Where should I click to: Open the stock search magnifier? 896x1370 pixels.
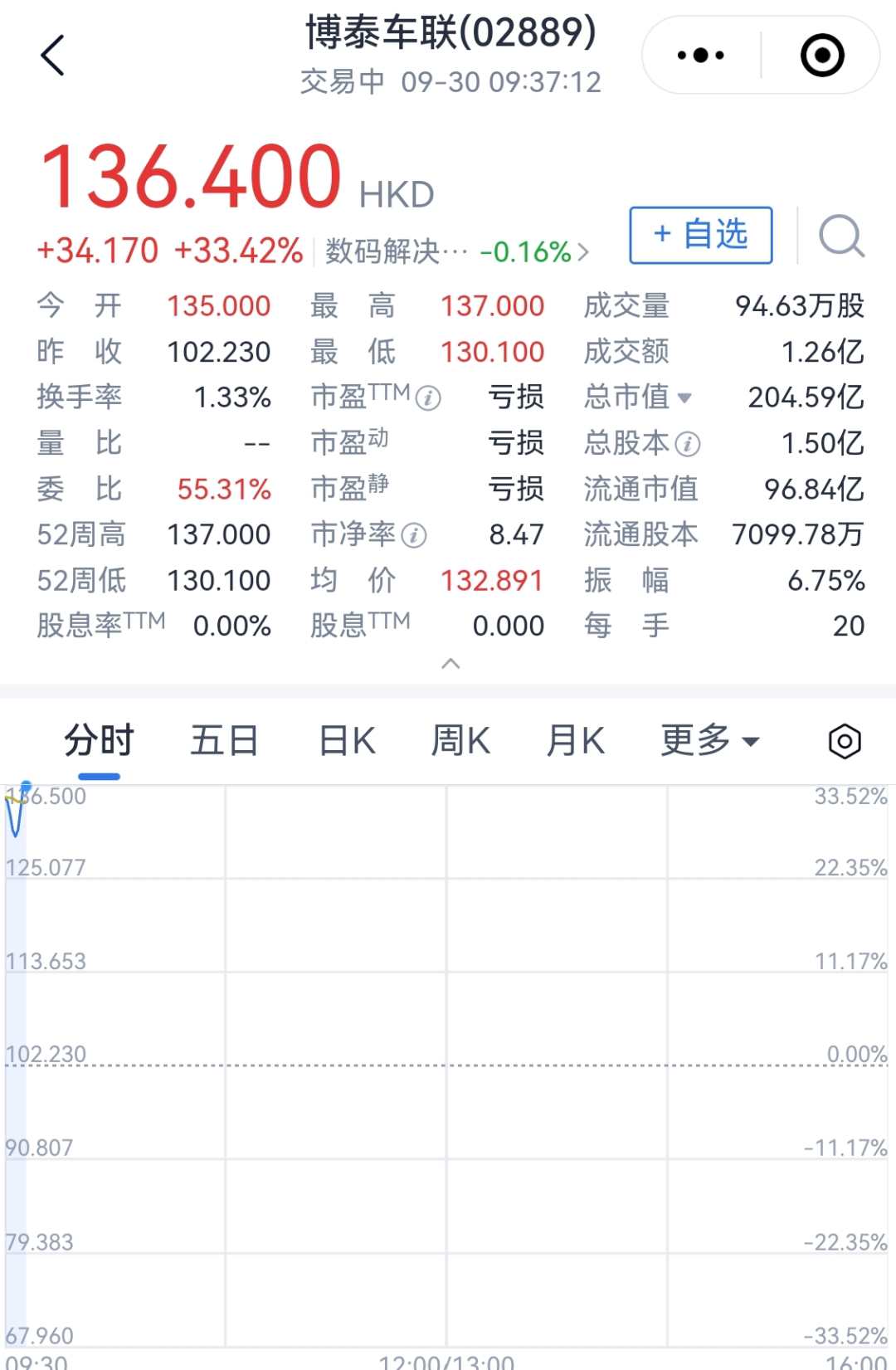(x=841, y=236)
